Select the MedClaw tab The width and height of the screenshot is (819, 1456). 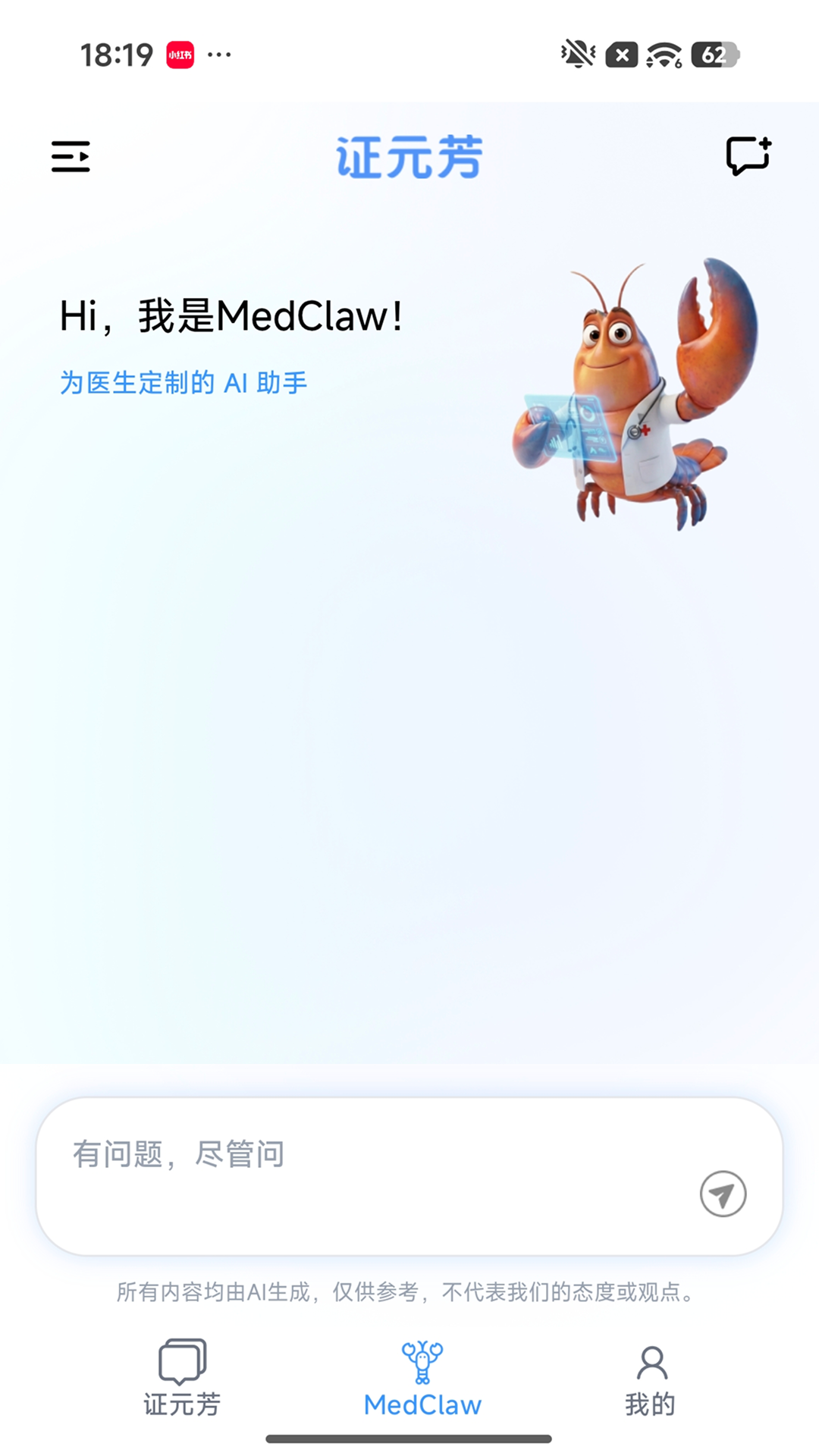(422, 1378)
